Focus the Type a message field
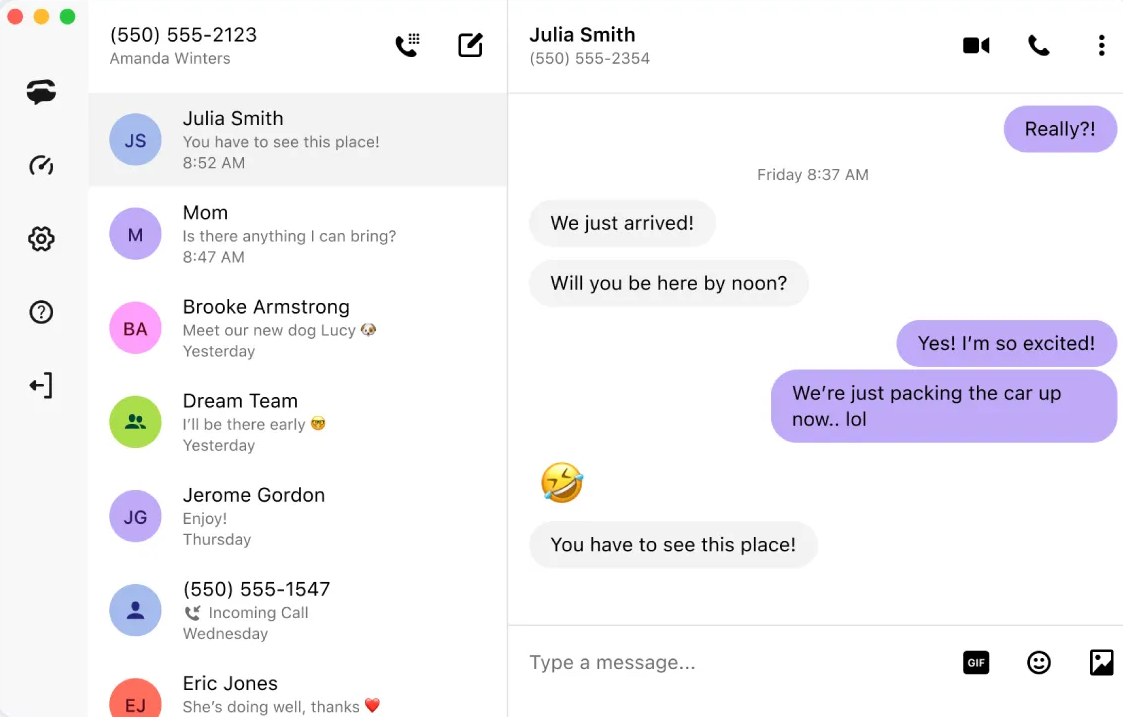Image resolution: width=1123 pixels, height=717 pixels. 730,662
